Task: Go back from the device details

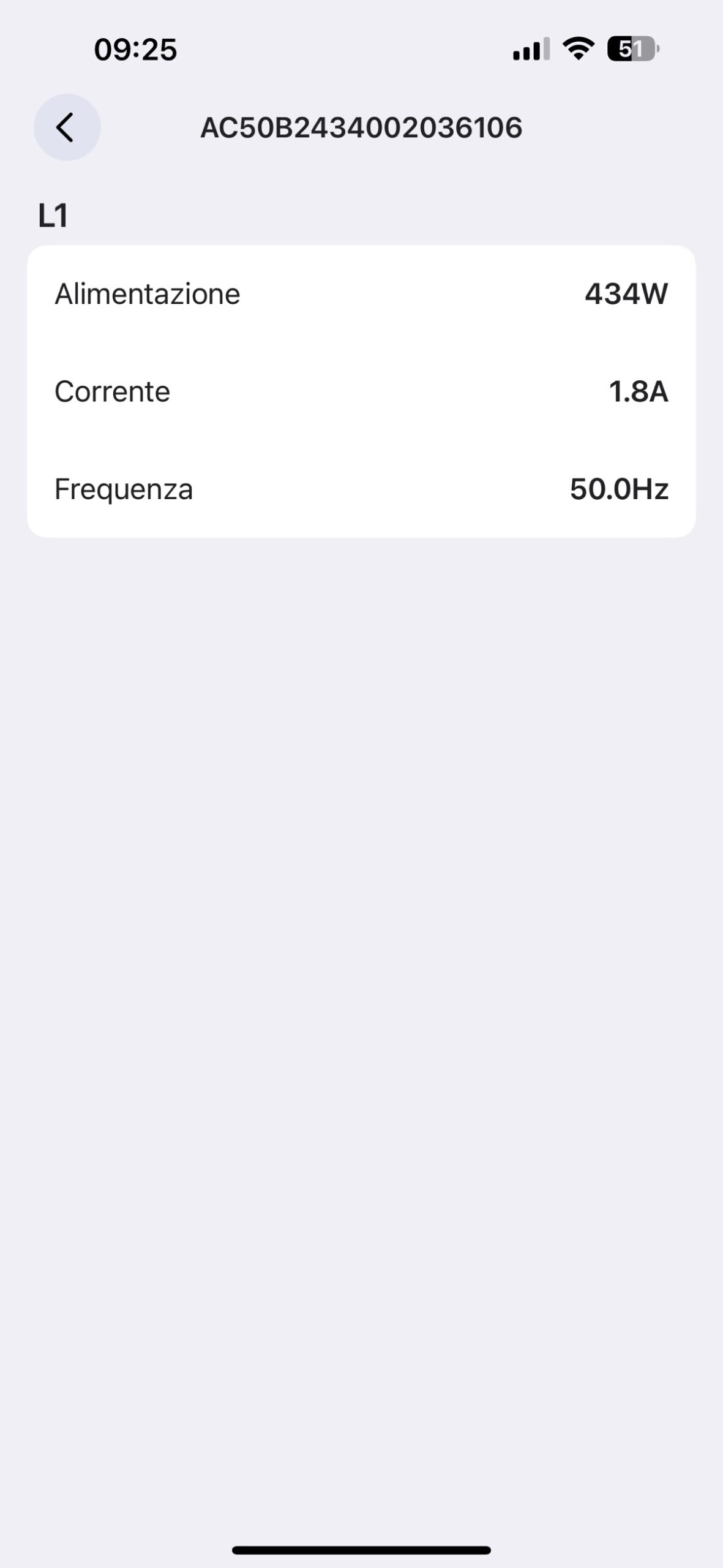Action: [67, 127]
